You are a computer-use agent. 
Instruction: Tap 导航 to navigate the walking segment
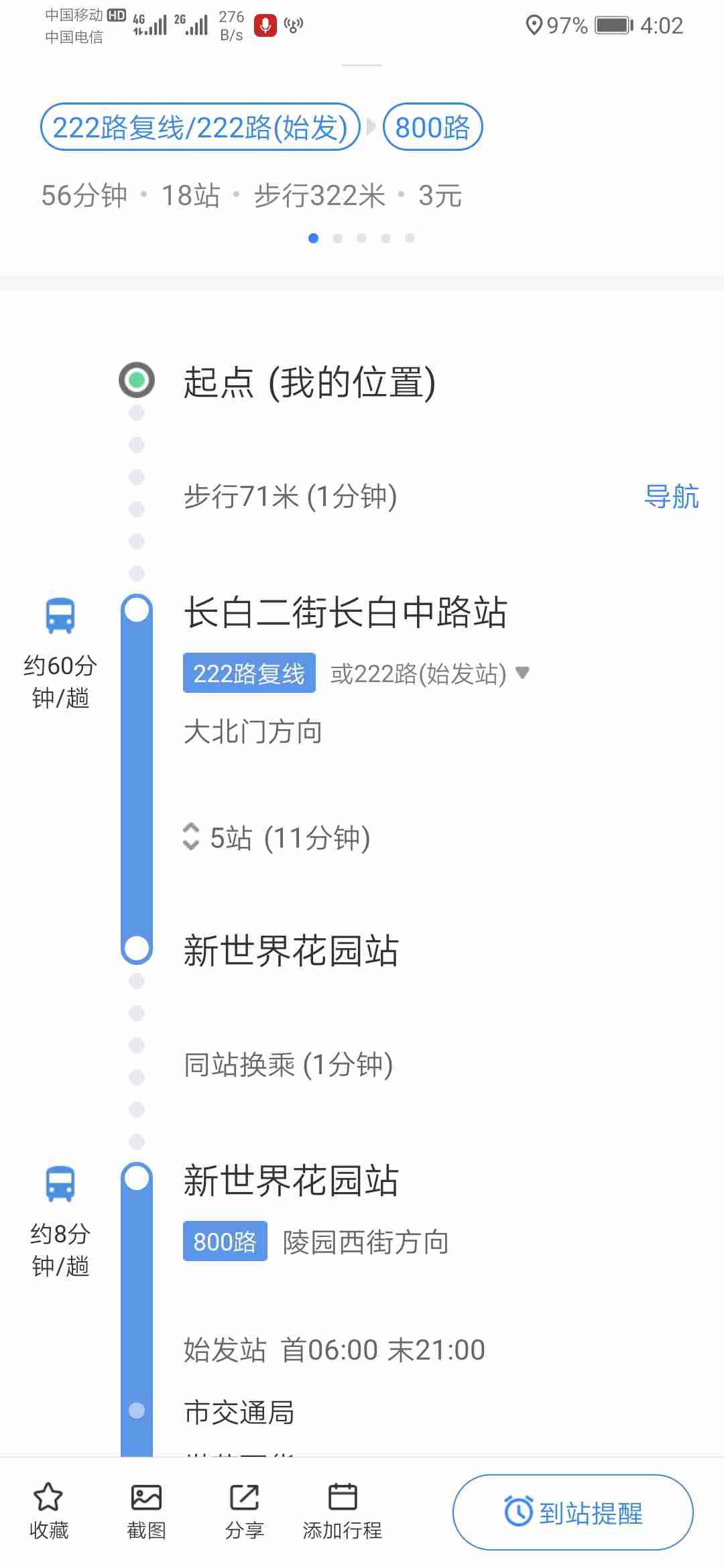[671, 497]
